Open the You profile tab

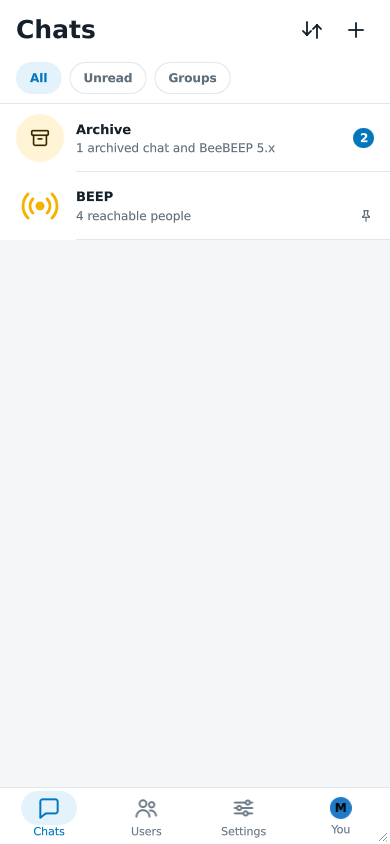click(x=341, y=816)
